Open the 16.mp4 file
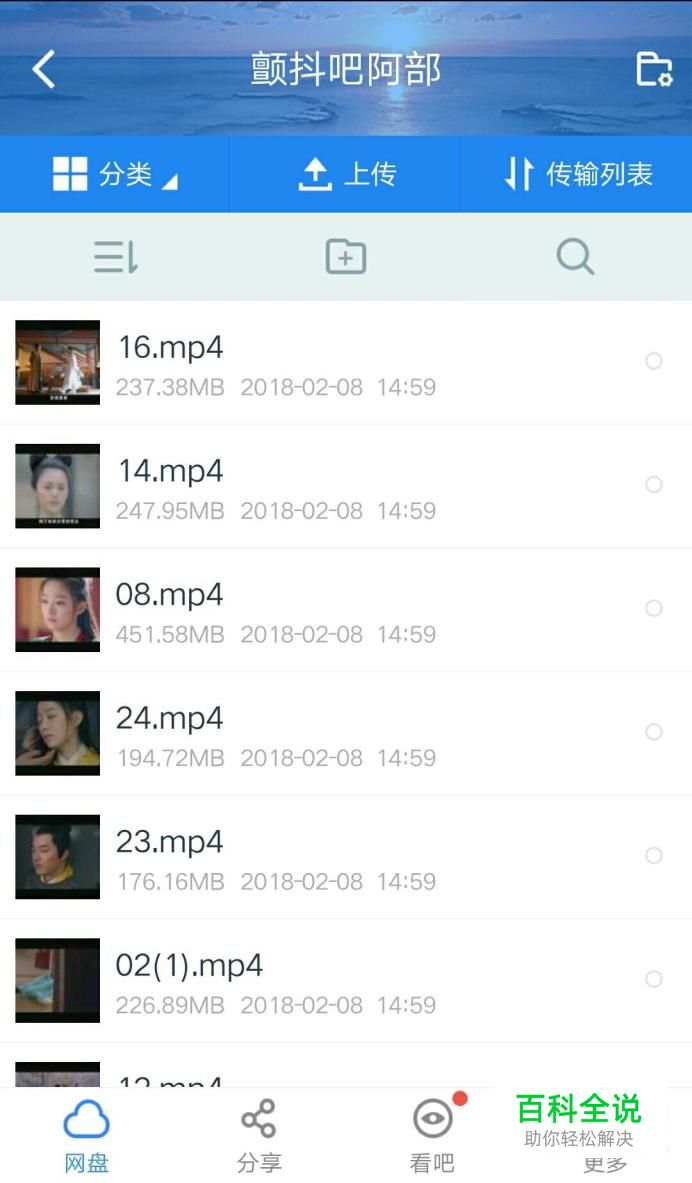Image resolution: width=692 pixels, height=1183 pixels. 346,363
